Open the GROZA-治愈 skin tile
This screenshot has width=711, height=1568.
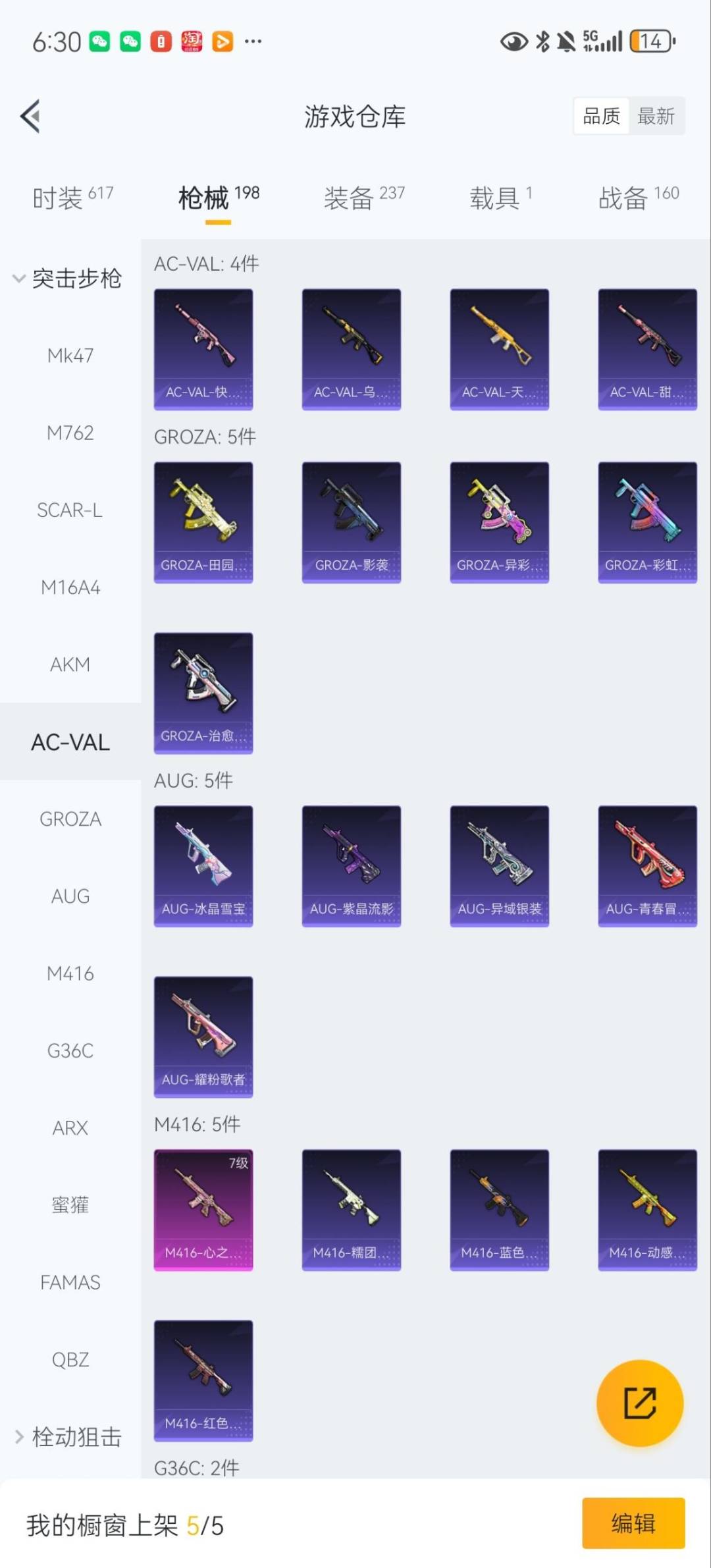point(203,693)
